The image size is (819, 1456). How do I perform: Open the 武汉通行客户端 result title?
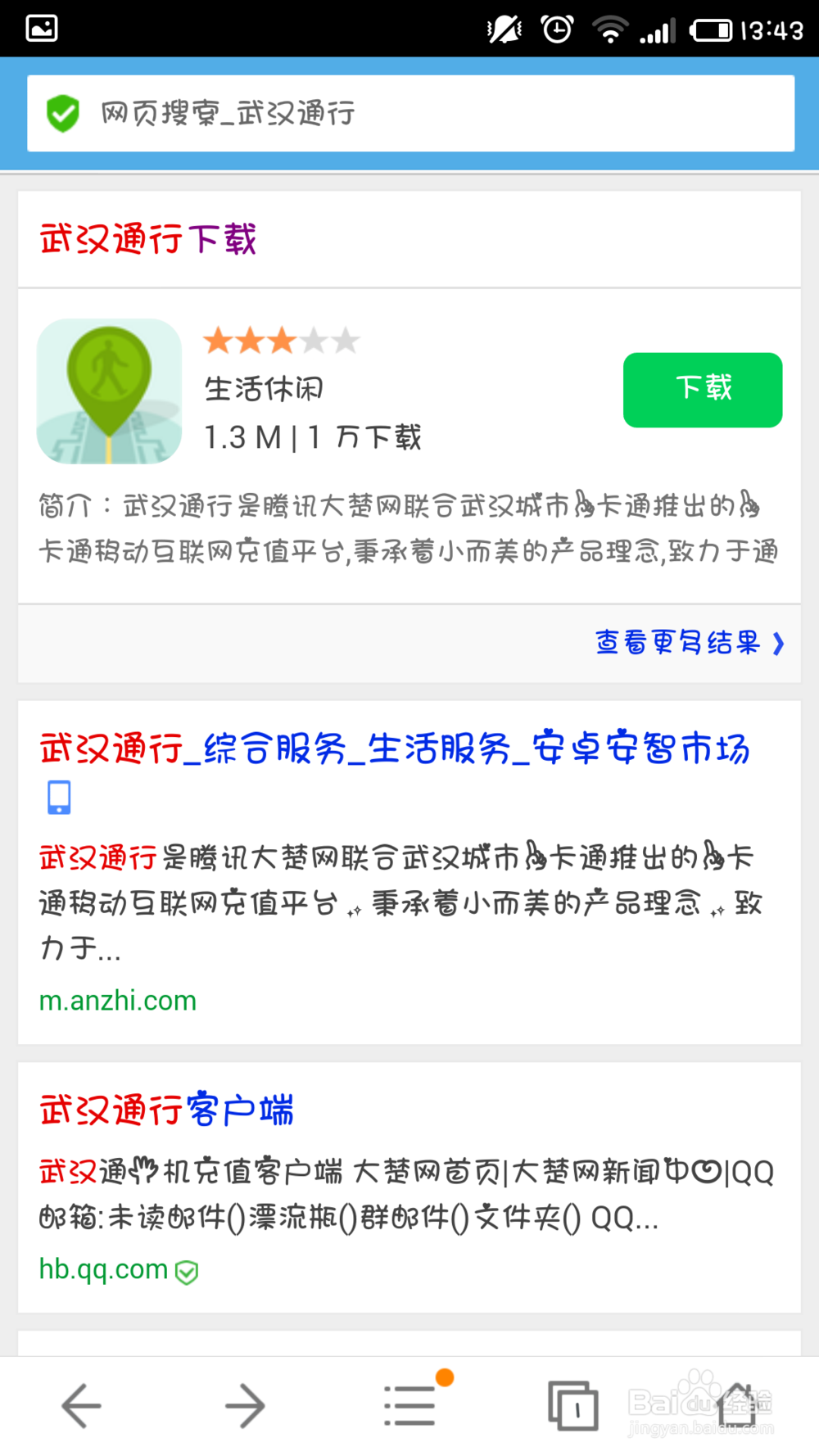point(167,1110)
